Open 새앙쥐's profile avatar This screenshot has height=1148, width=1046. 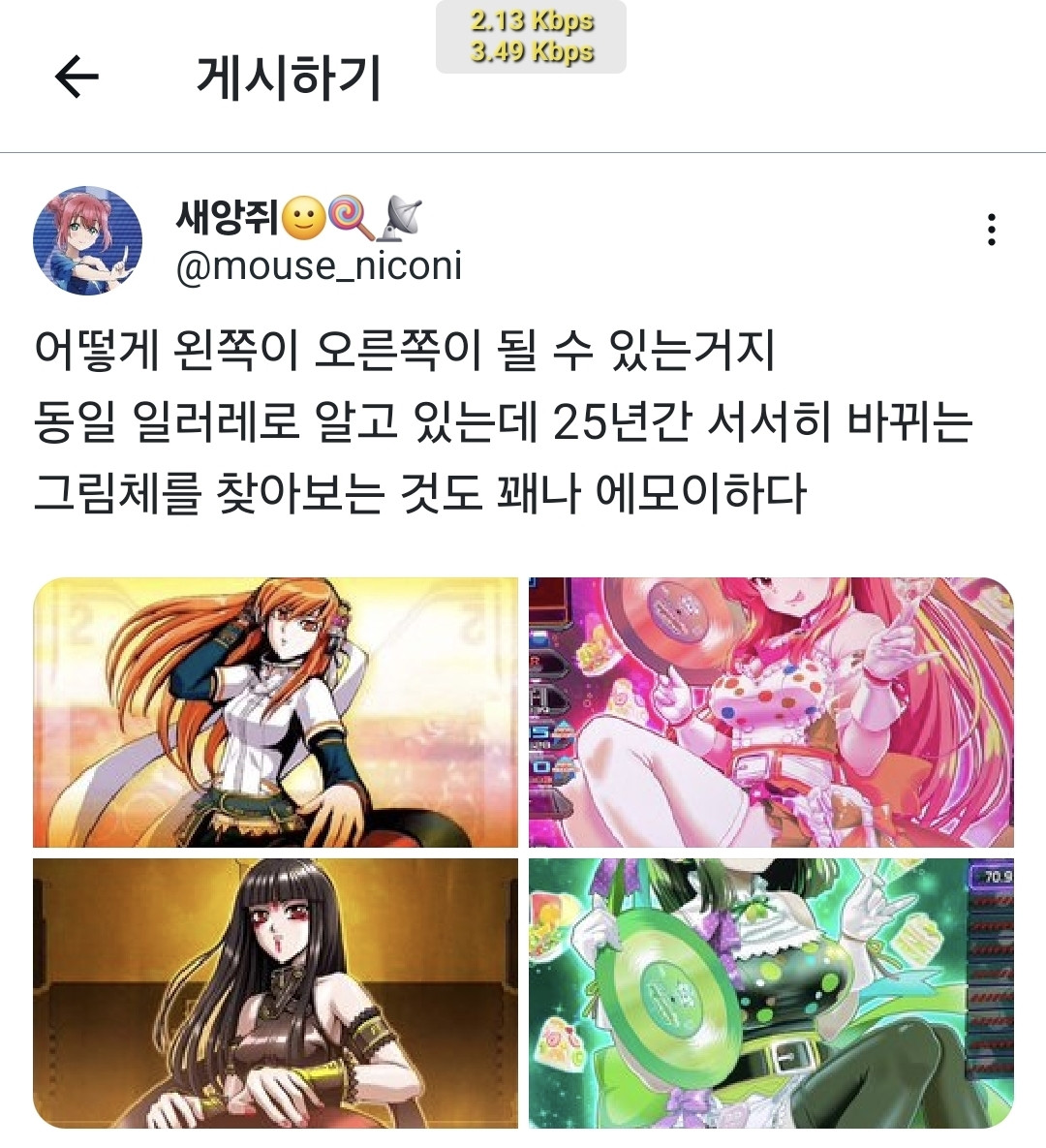point(88,241)
